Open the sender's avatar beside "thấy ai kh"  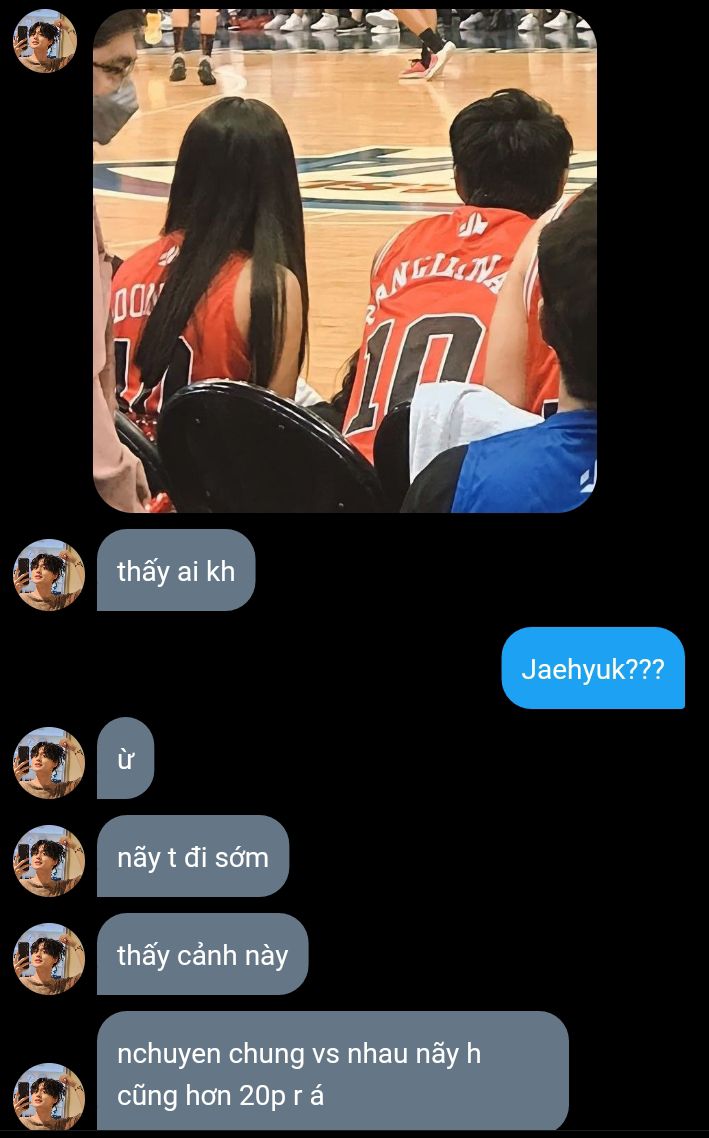pos(48,574)
